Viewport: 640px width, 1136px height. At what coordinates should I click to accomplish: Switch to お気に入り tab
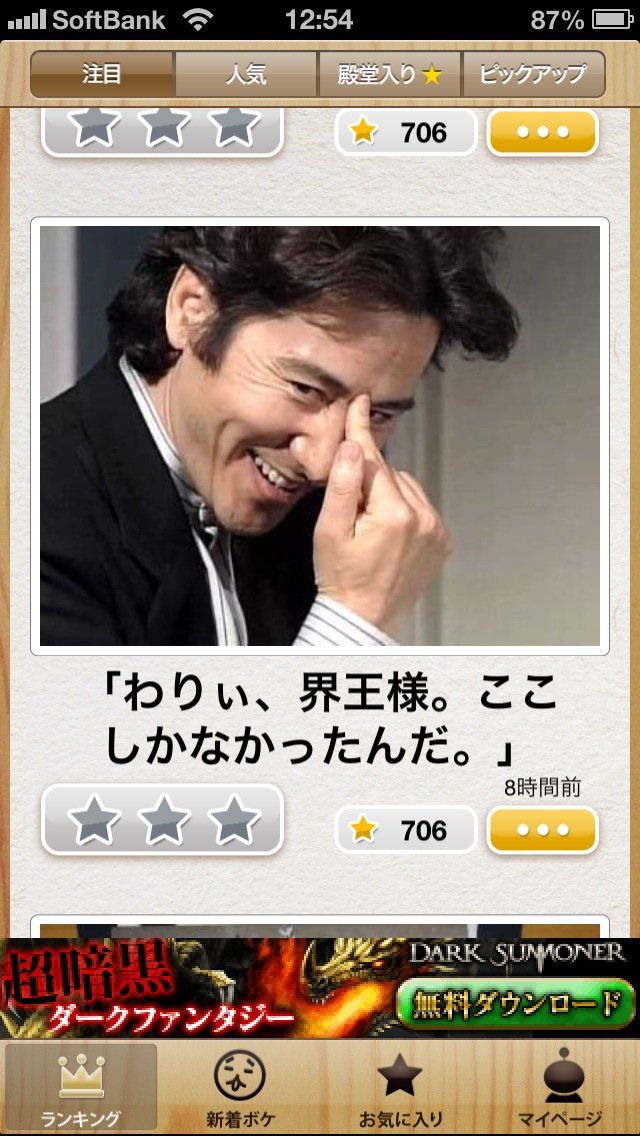400,1090
